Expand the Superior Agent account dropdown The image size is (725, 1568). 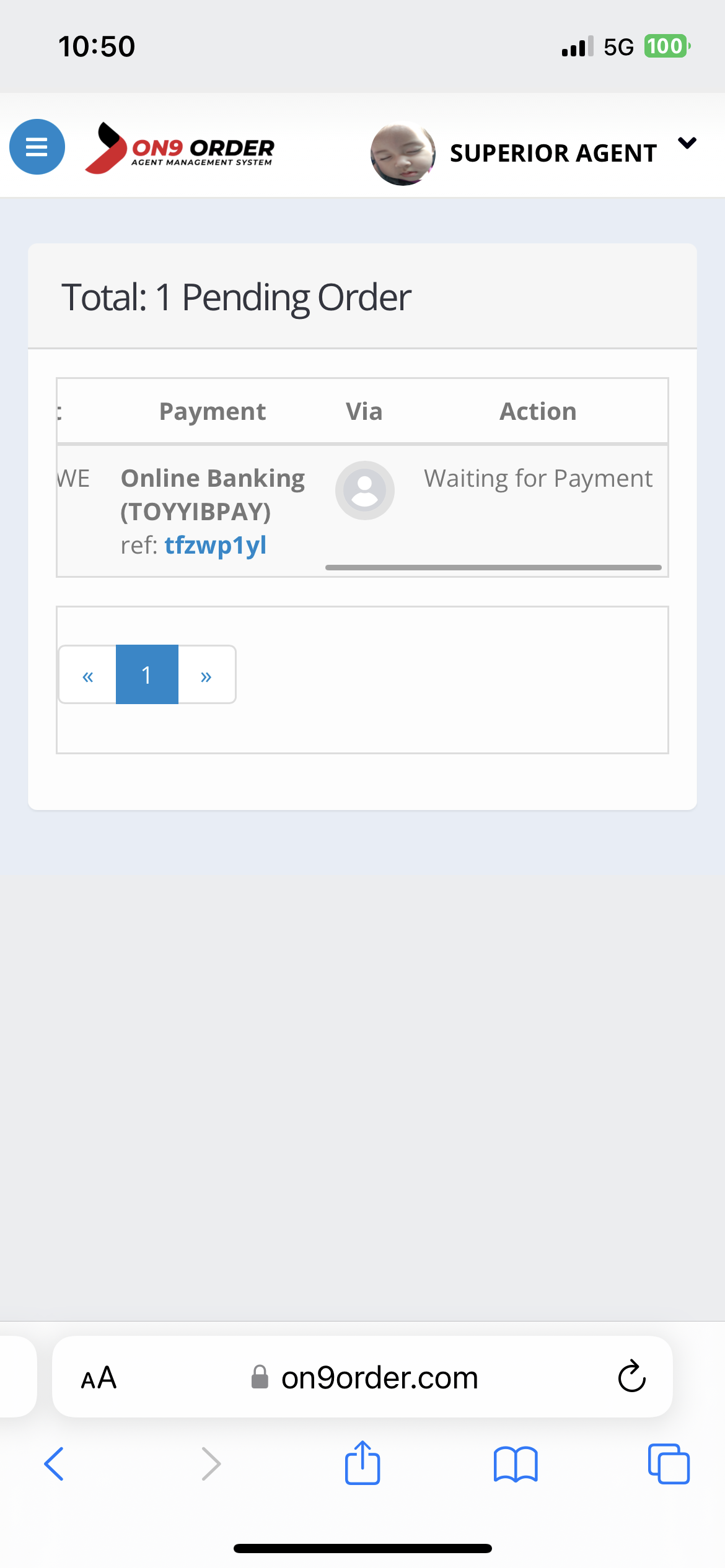tap(687, 144)
